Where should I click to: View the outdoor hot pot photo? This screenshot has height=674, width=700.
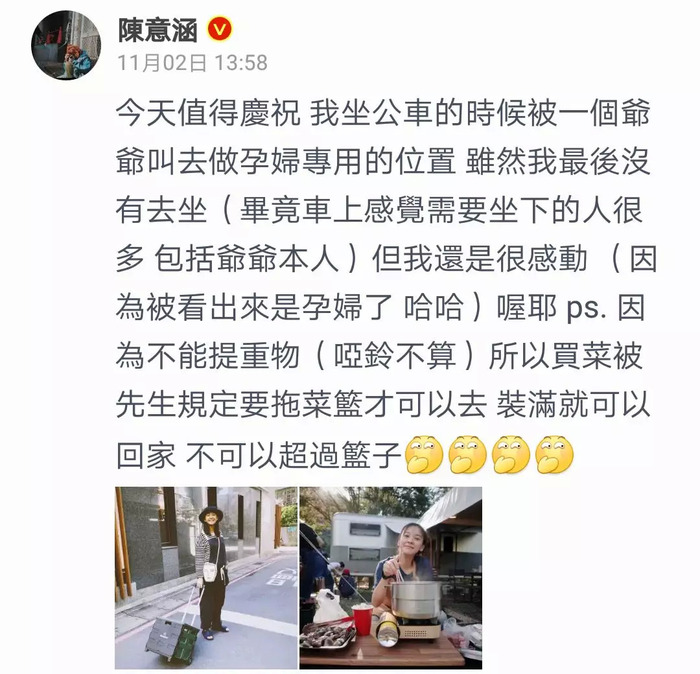(391, 577)
